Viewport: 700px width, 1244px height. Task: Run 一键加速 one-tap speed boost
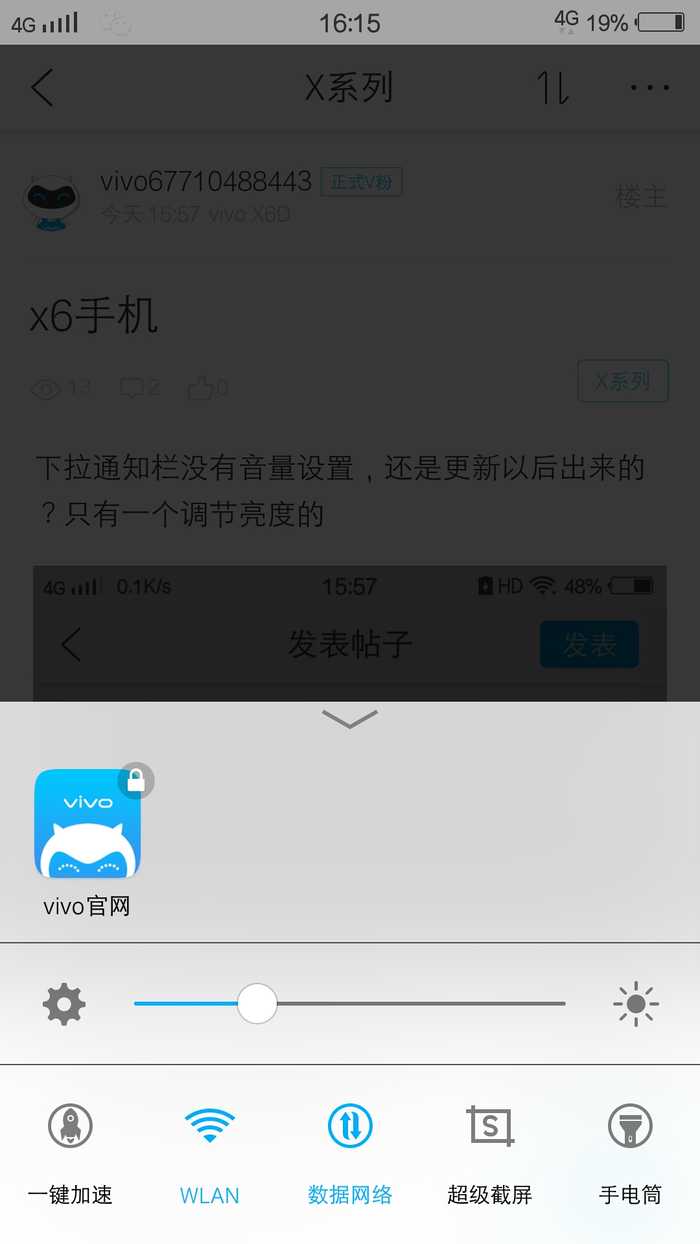tap(70, 1127)
